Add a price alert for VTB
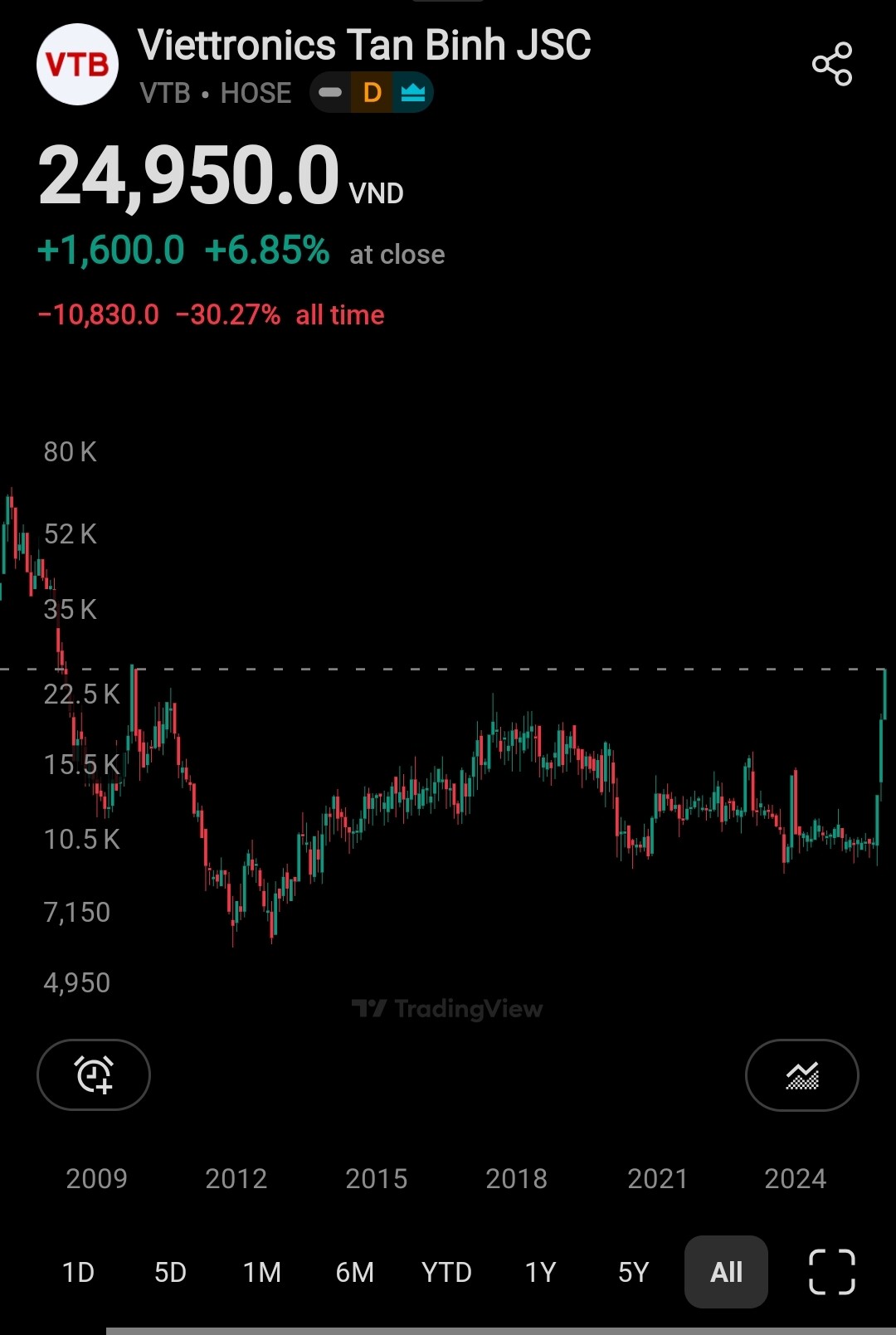896x1335 pixels. pos(94,1074)
